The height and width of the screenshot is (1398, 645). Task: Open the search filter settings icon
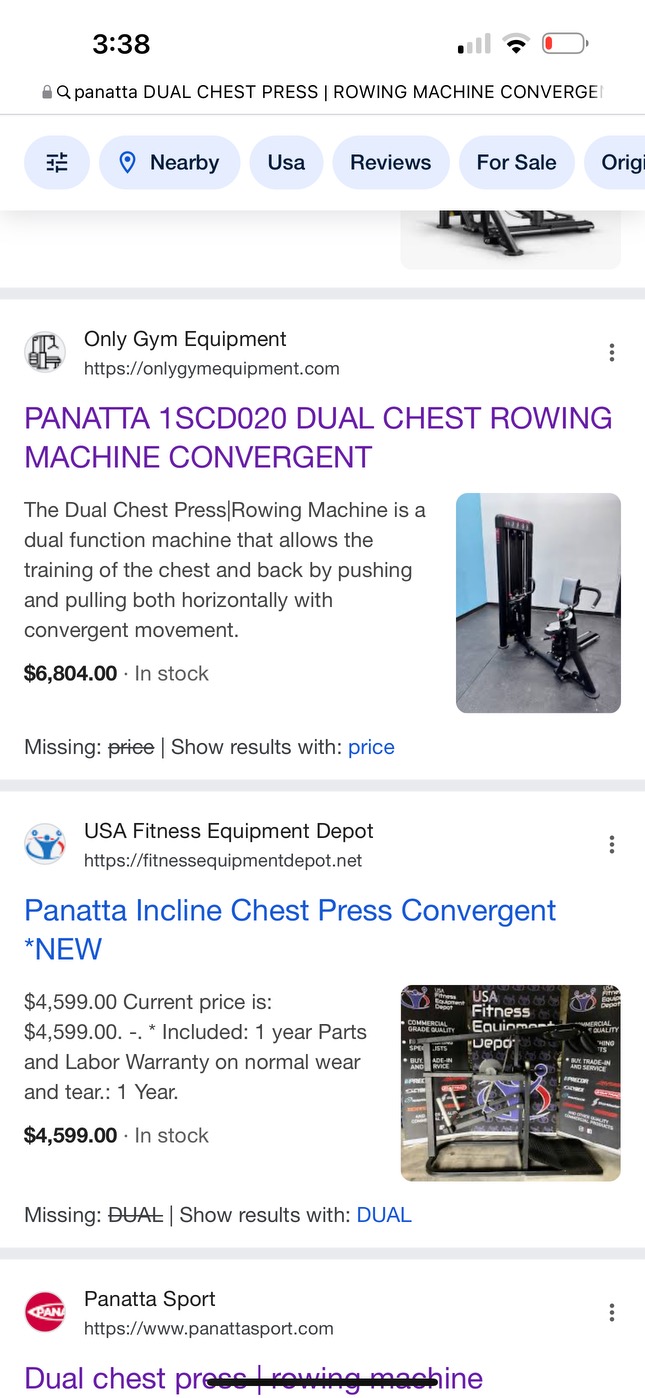tap(57, 163)
